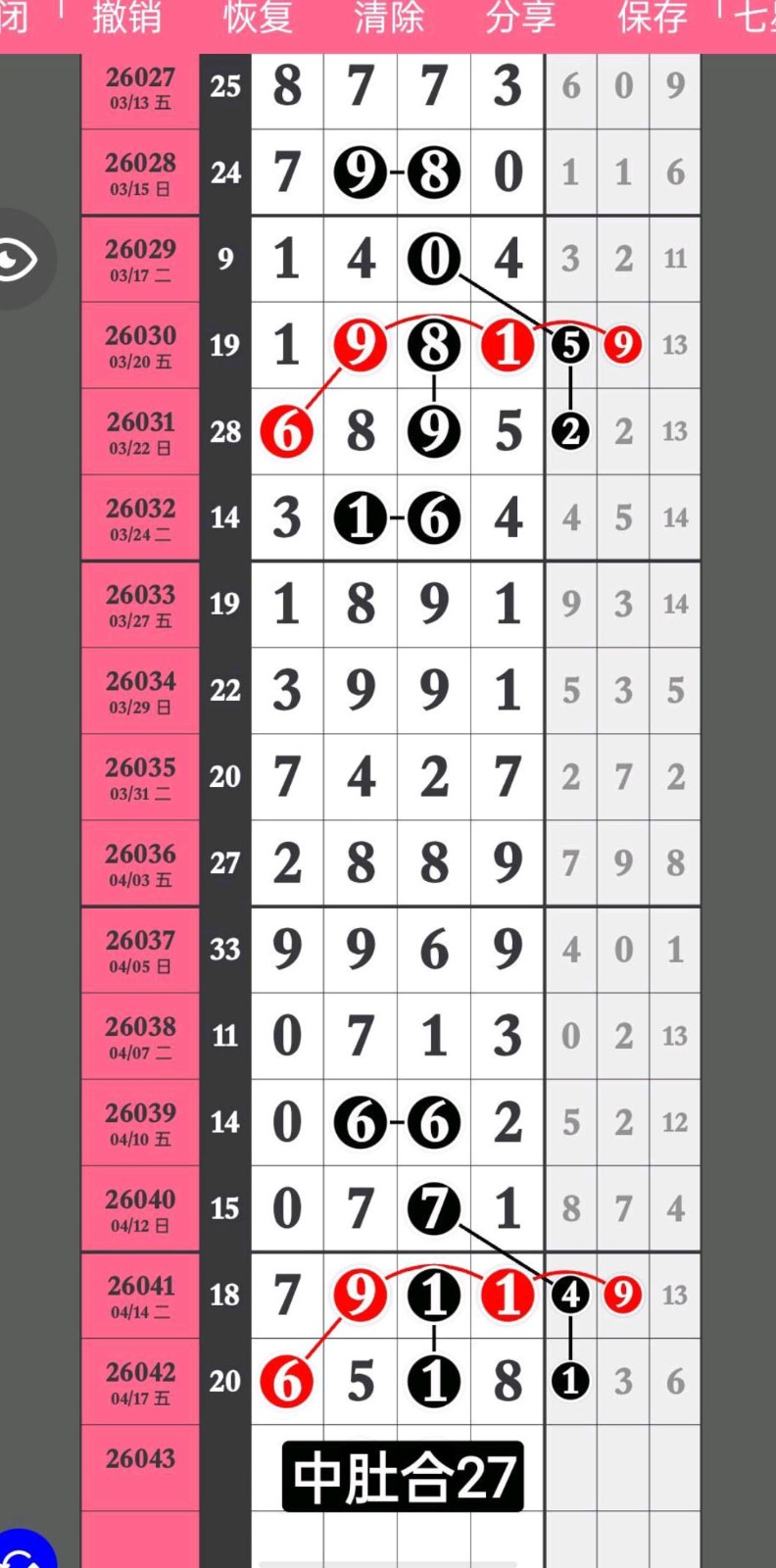Save the chart with 保存
The height and width of the screenshot is (1568, 776).
(652, 18)
